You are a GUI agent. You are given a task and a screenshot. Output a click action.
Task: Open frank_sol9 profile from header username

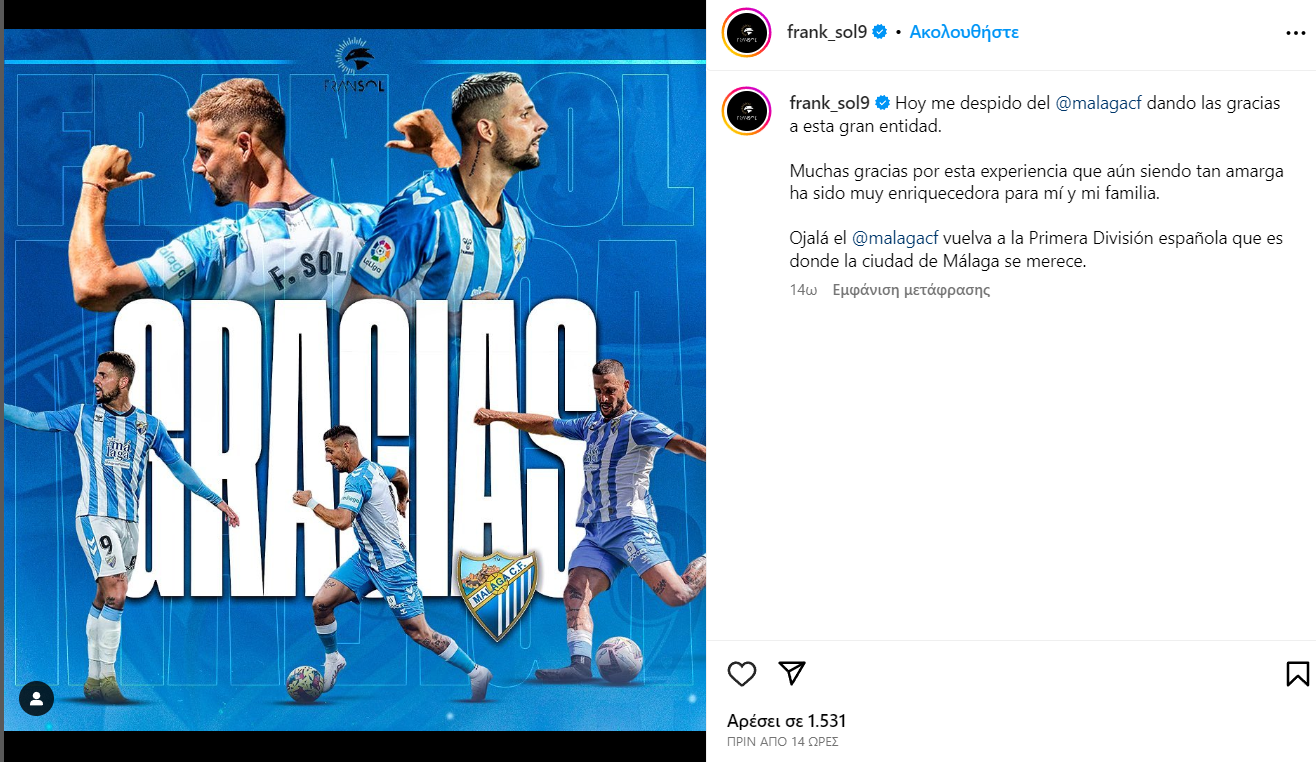tap(827, 32)
